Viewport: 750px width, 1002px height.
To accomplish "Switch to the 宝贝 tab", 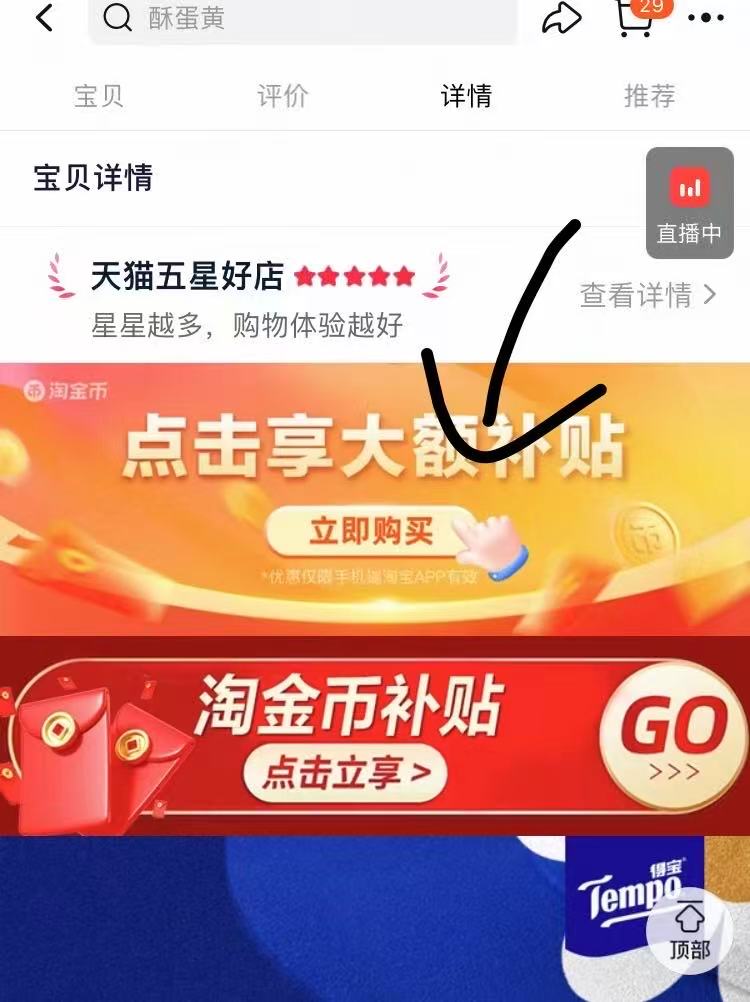I will coord(99,96).
